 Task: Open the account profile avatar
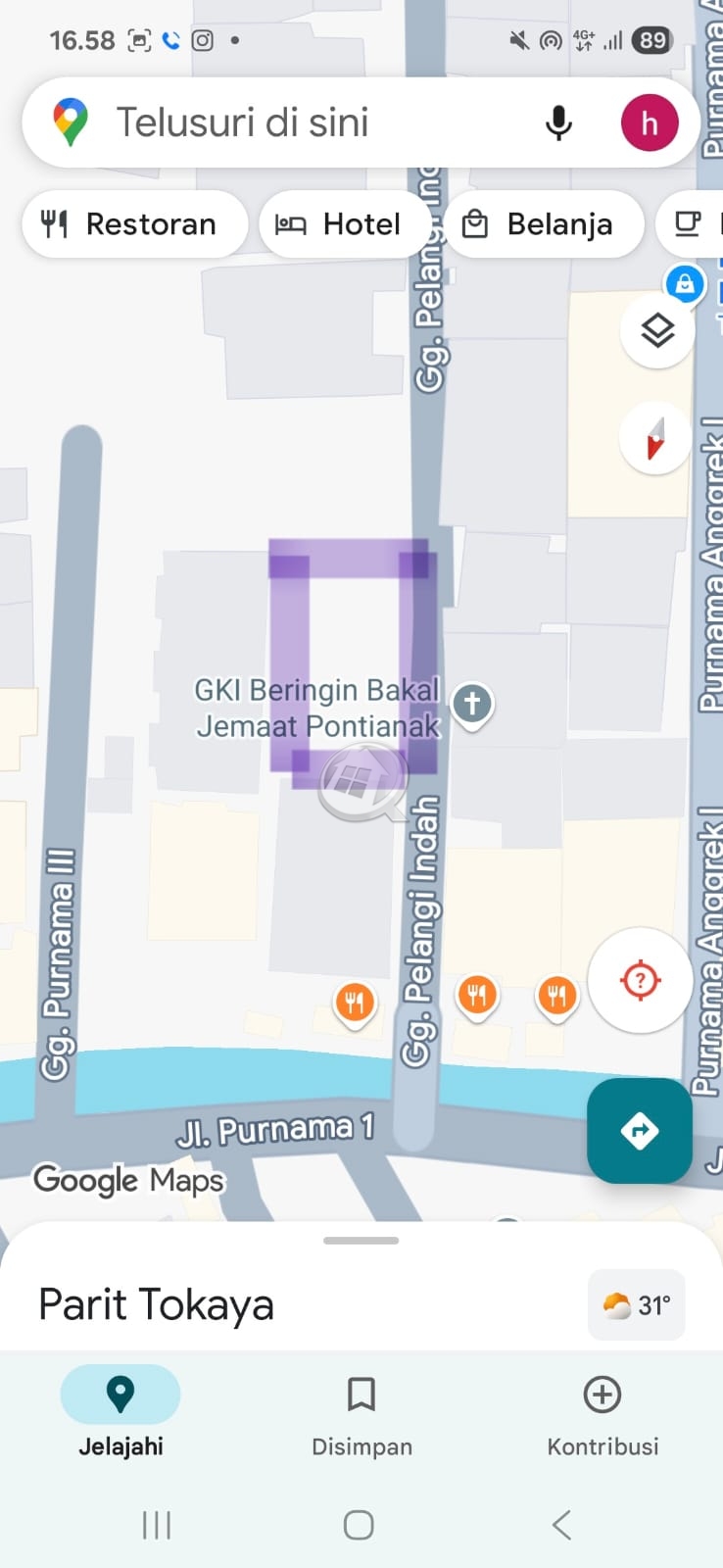[x=649, y=123]
